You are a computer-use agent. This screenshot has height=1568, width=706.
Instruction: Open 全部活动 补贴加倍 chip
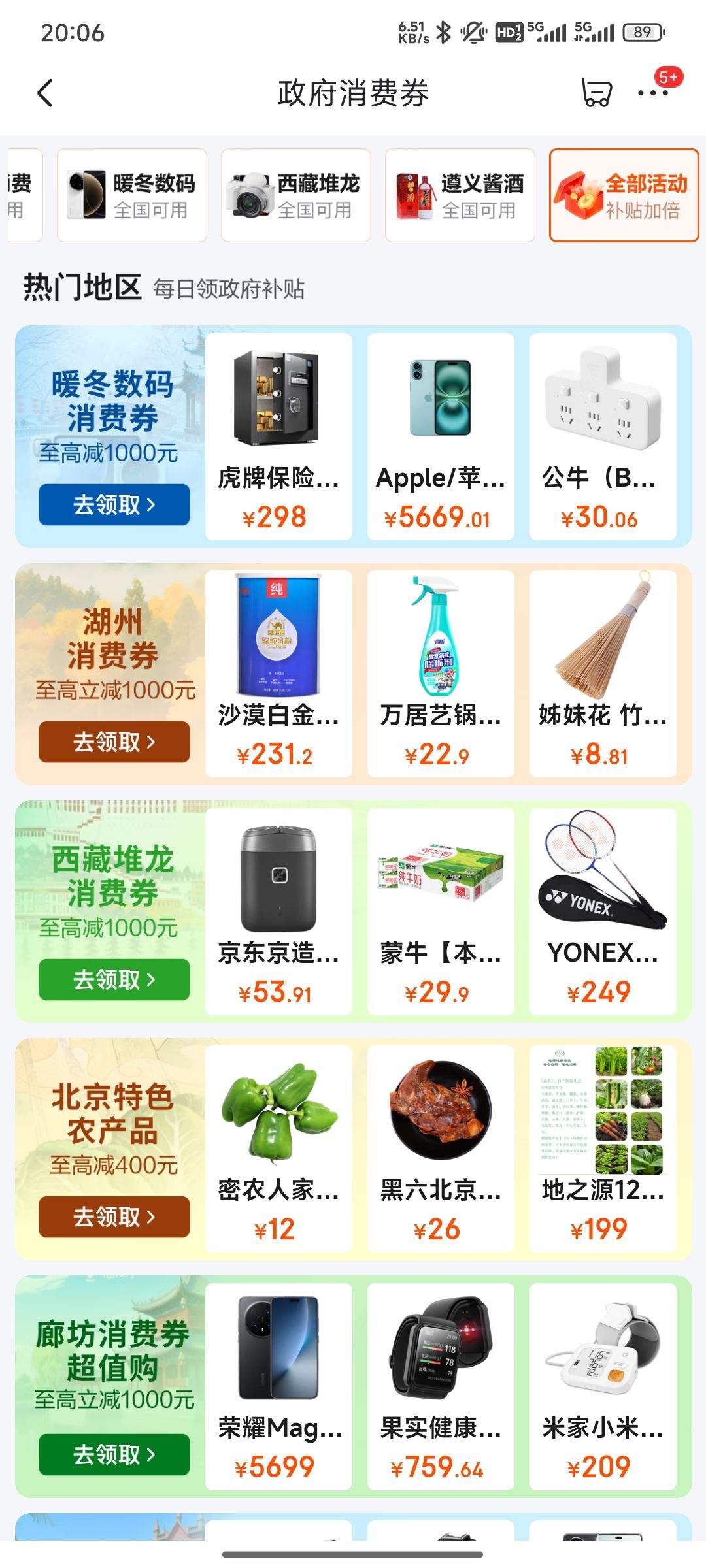[624, 195]
